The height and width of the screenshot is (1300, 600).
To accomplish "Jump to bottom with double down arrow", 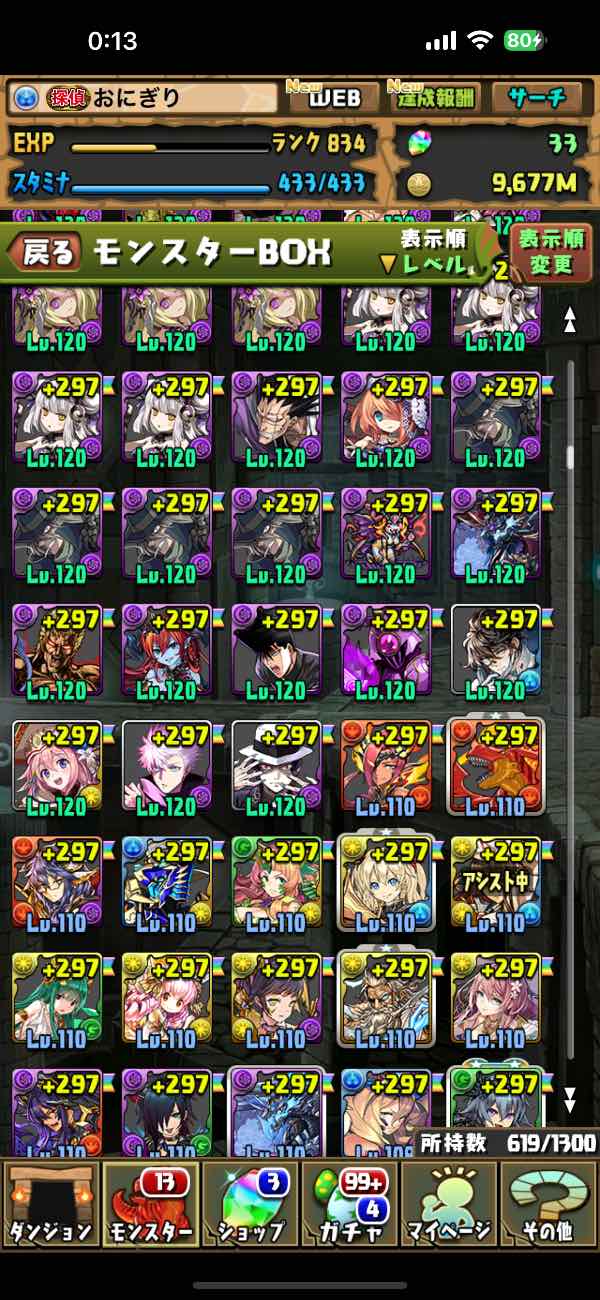I will 570,1100.
